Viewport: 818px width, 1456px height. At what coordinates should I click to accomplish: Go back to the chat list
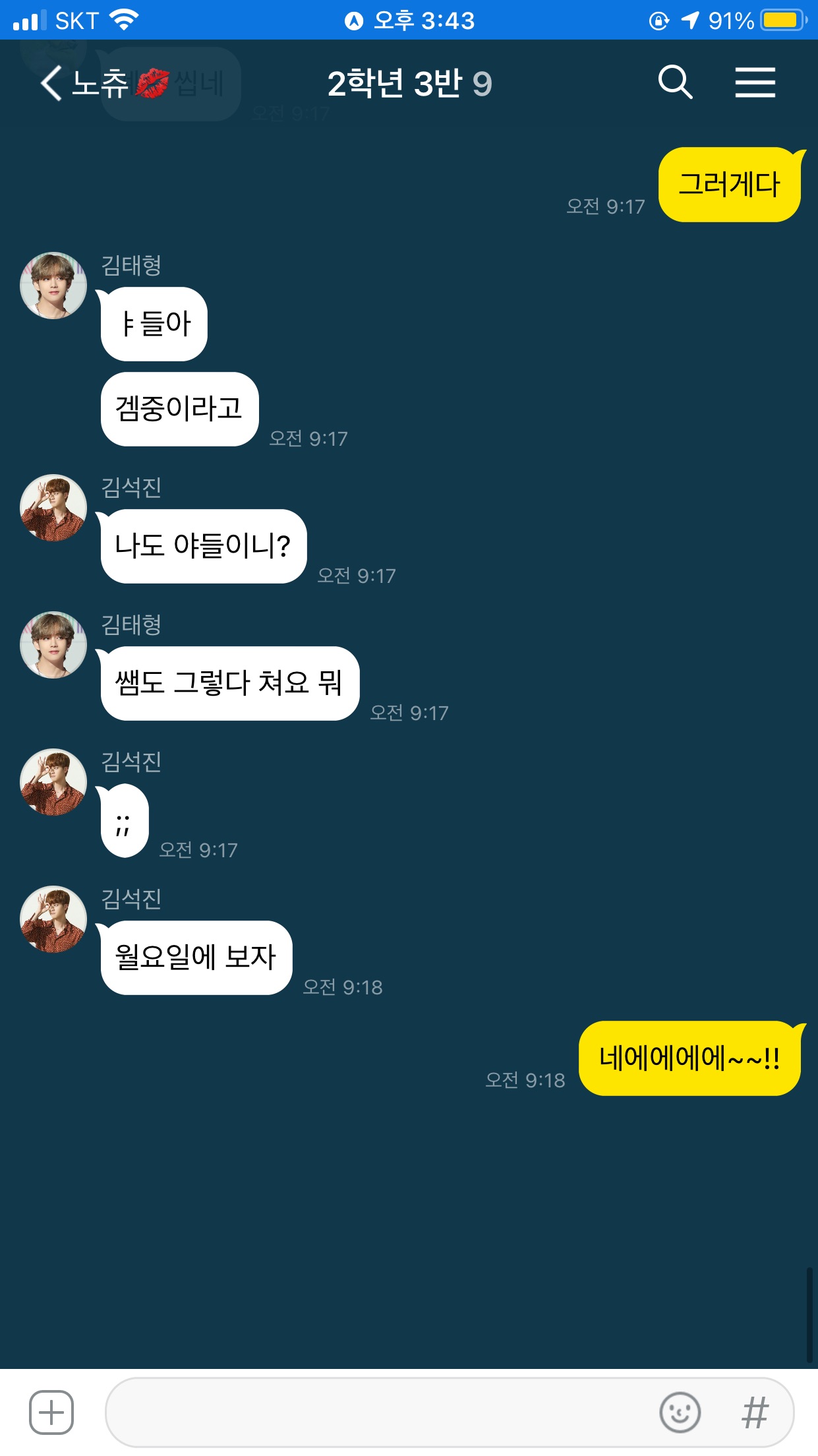coord(51,84)
